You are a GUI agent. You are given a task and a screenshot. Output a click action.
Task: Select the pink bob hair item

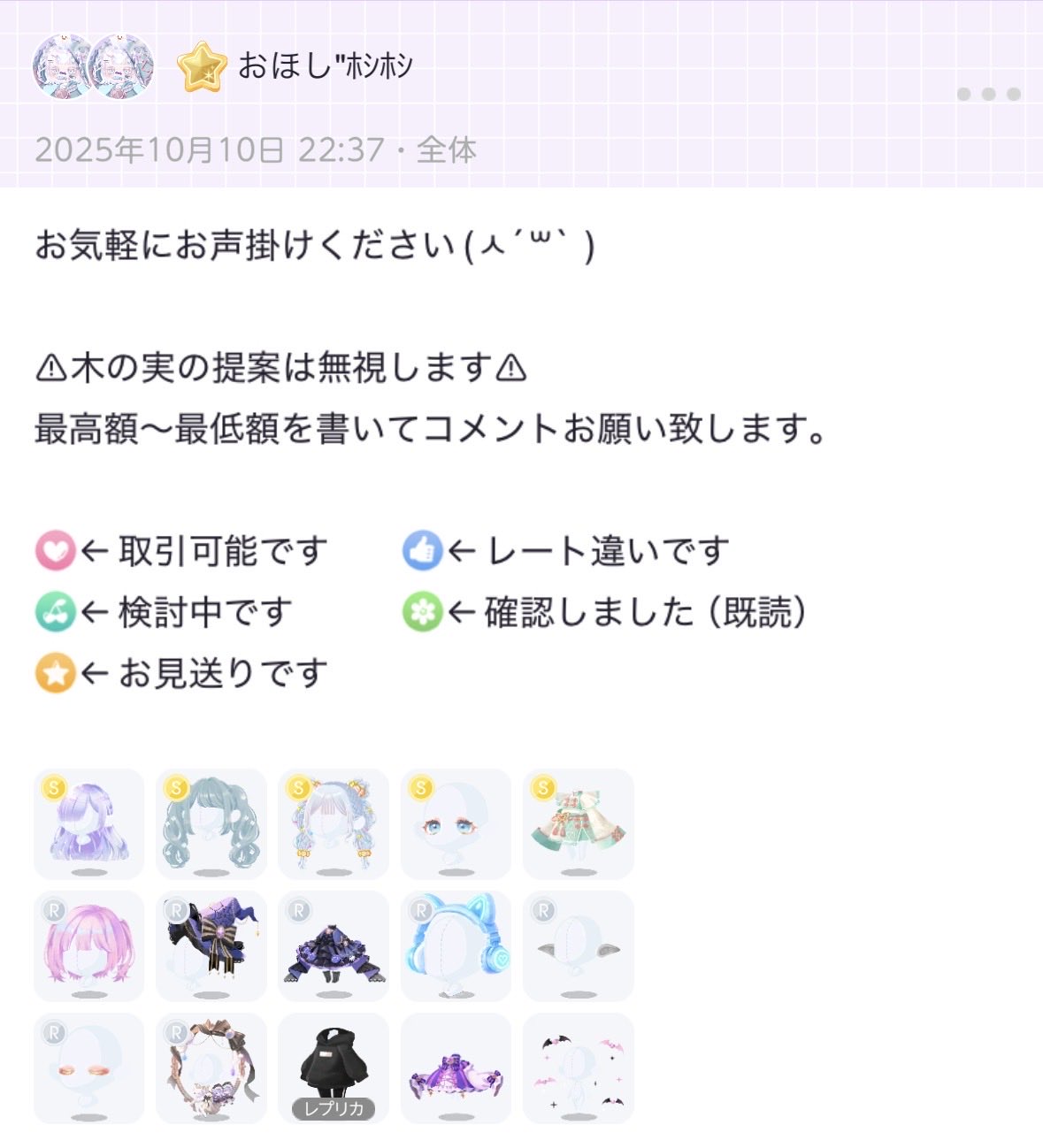pyautogui.click(x=88, y=945)
